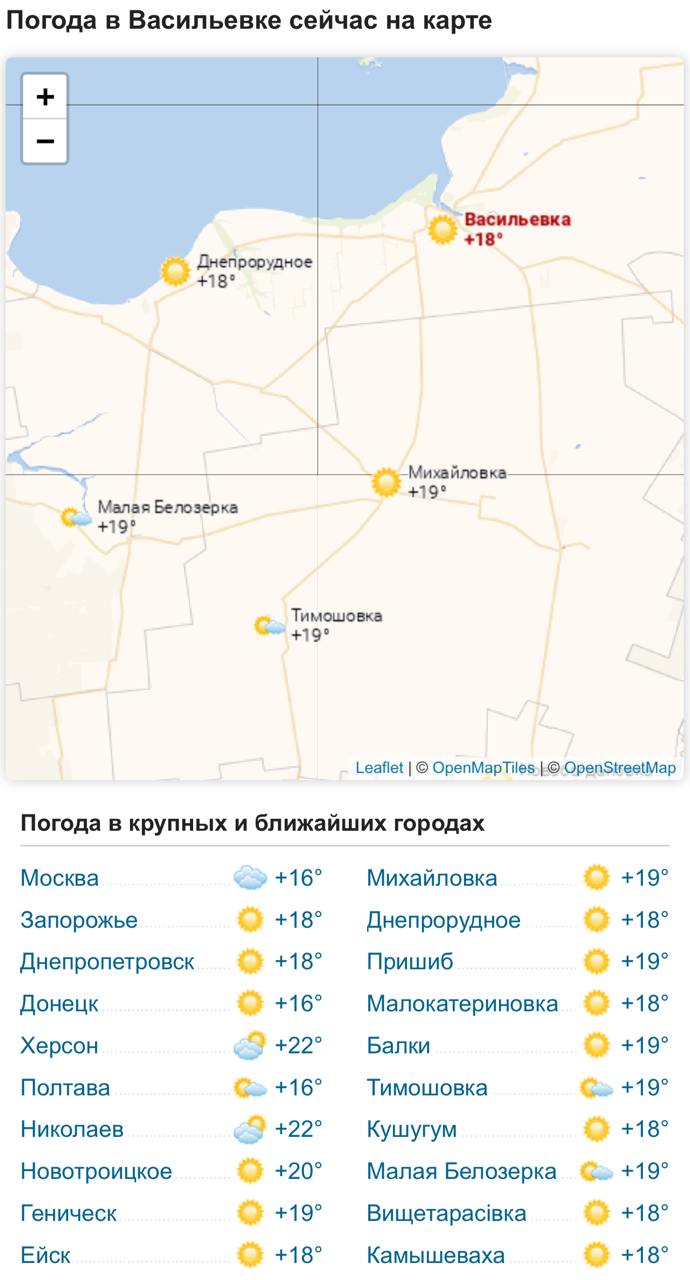
Task: Select Пришиб in the city list
Action: pyautogui.click(x=410, y=962)
